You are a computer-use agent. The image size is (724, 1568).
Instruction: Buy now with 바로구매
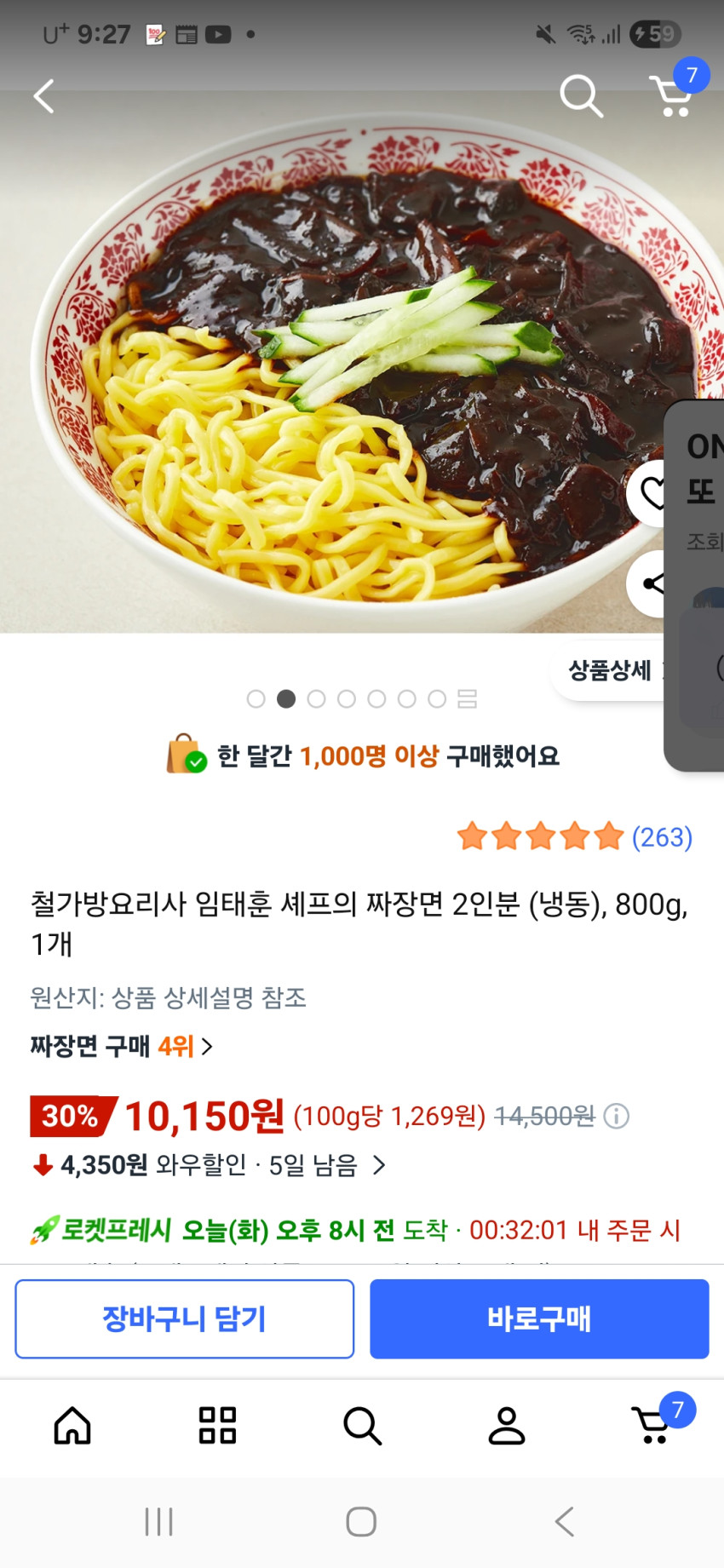(539, 1318)
